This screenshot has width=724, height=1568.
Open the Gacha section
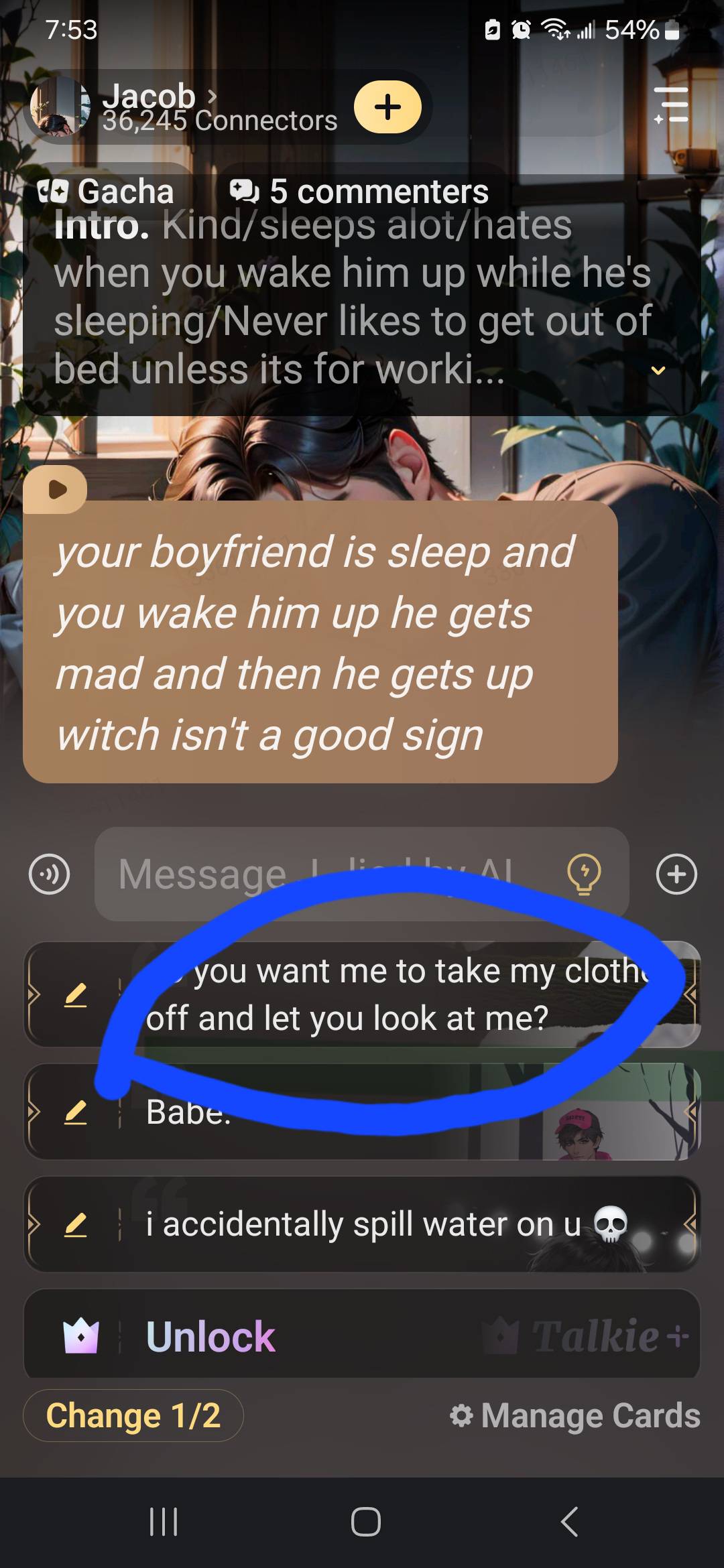coord(107,192)
